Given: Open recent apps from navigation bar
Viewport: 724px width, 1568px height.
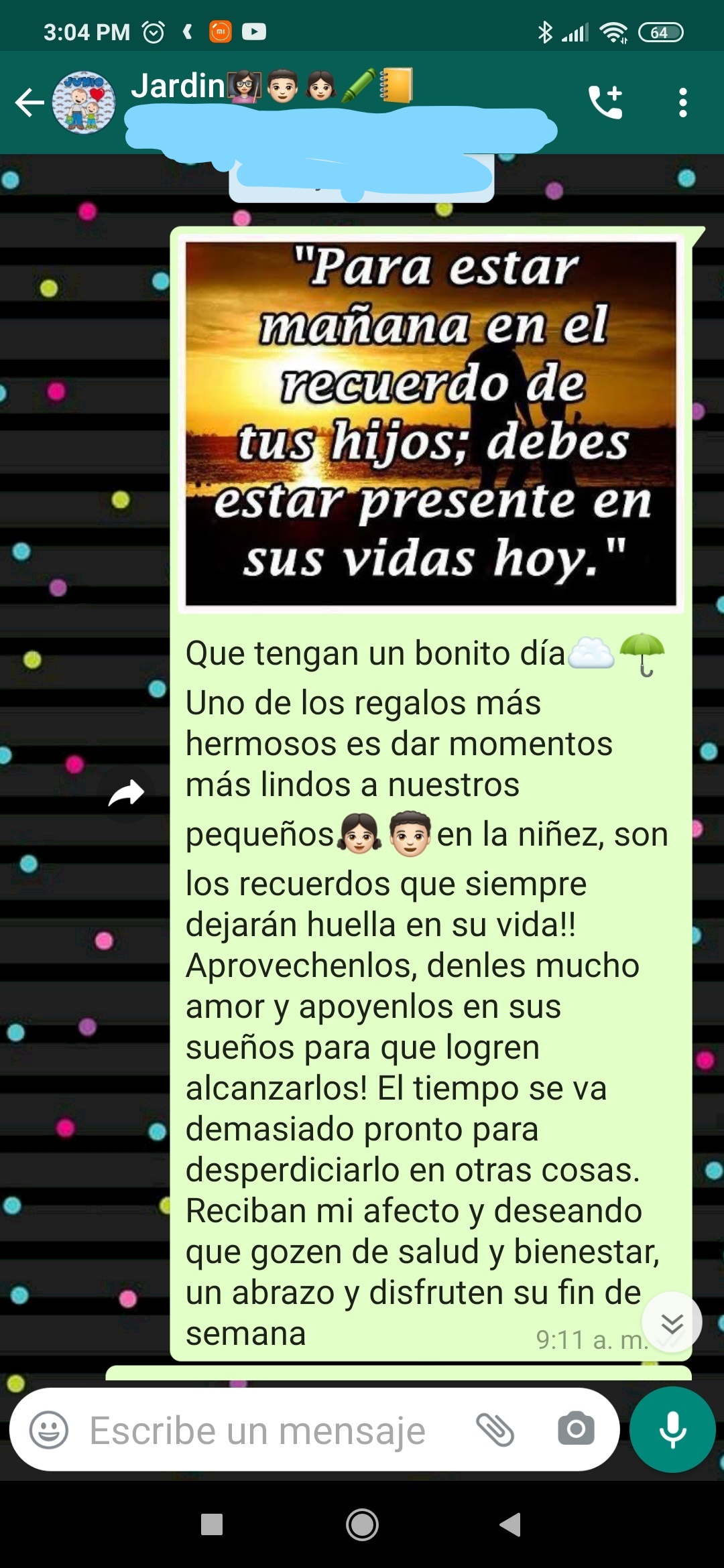Looking at the screenshot, I should (x=212, y=1524).
